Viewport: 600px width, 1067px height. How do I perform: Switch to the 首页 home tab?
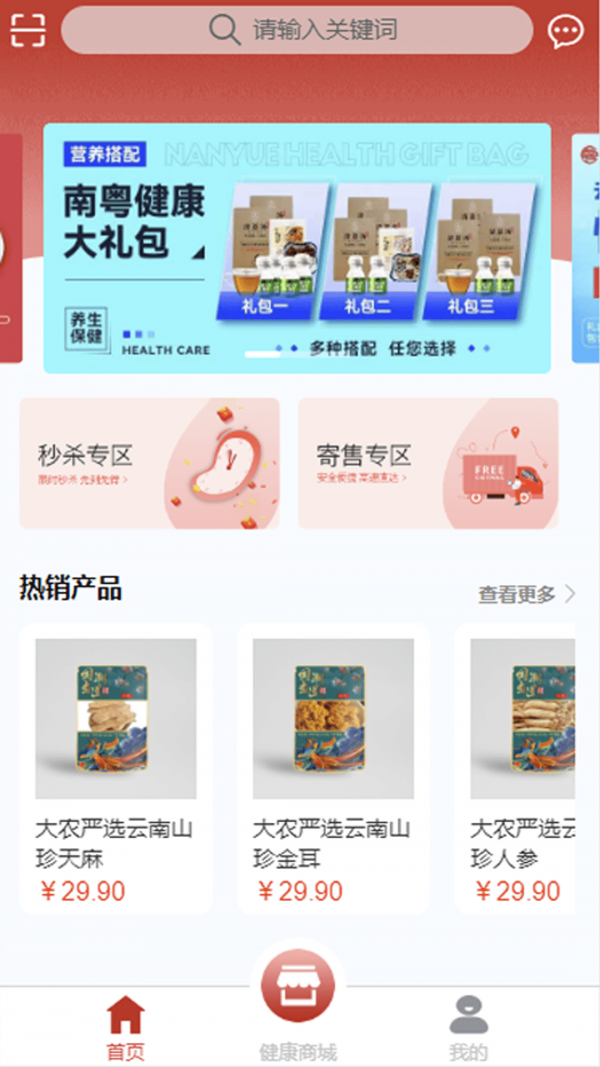126,1027
